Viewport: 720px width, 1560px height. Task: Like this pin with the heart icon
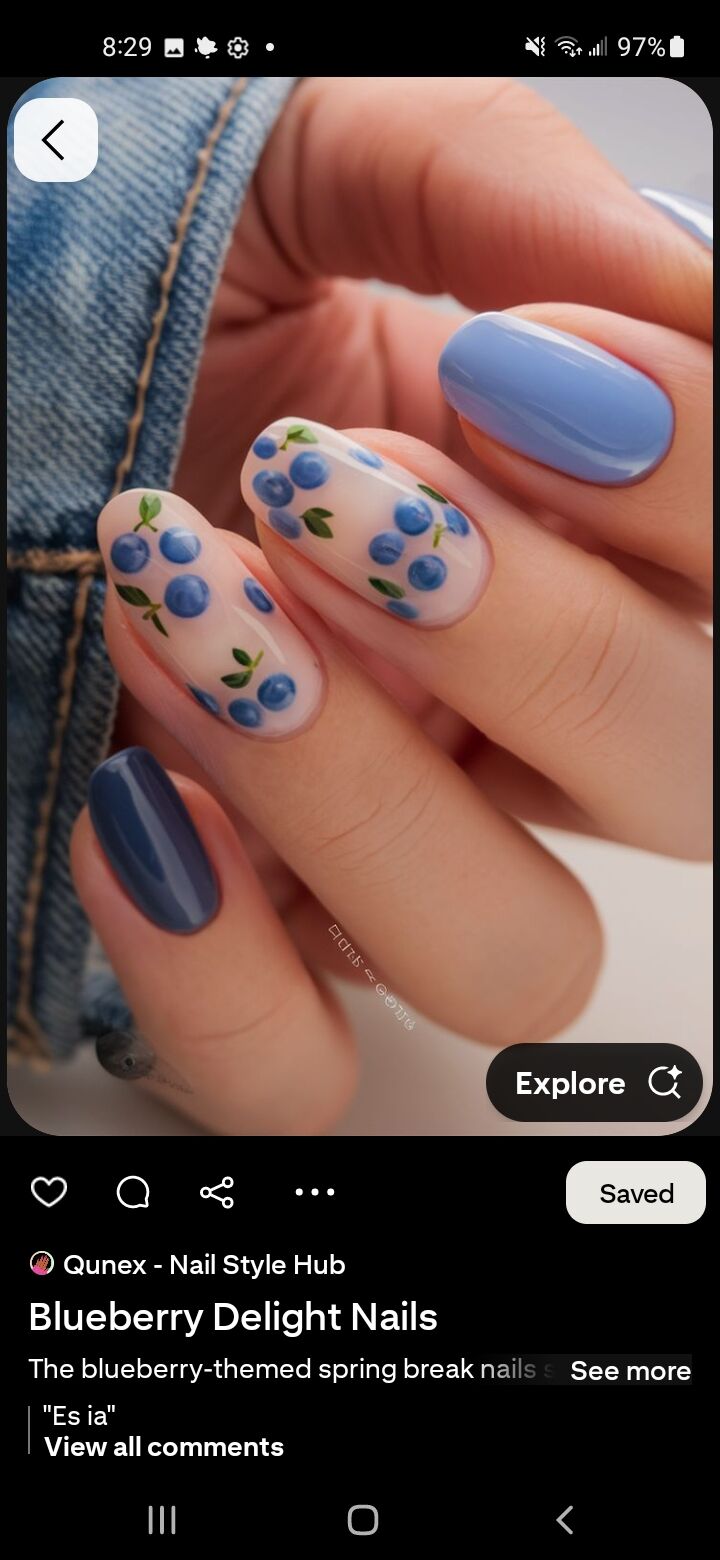coord(48,1192)
